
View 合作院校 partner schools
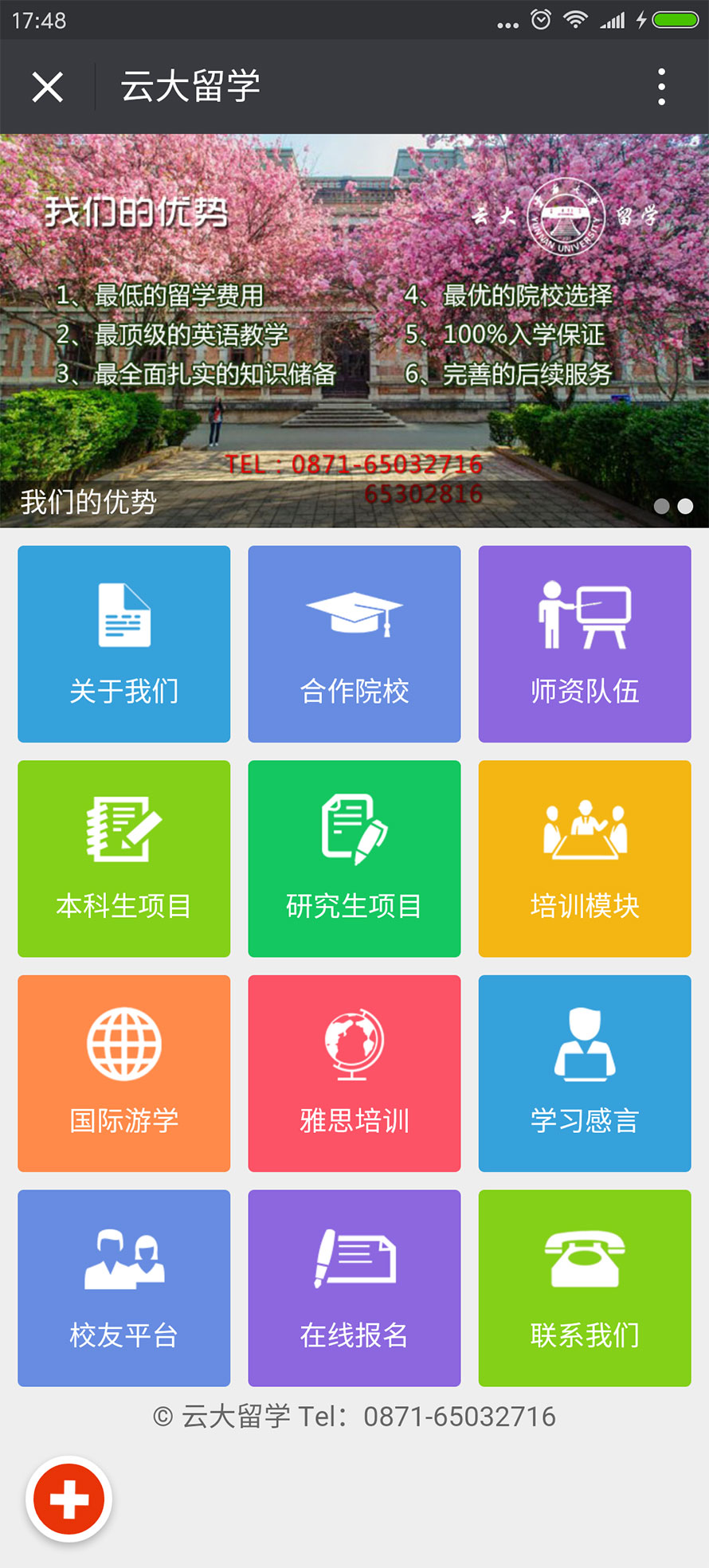354,644
